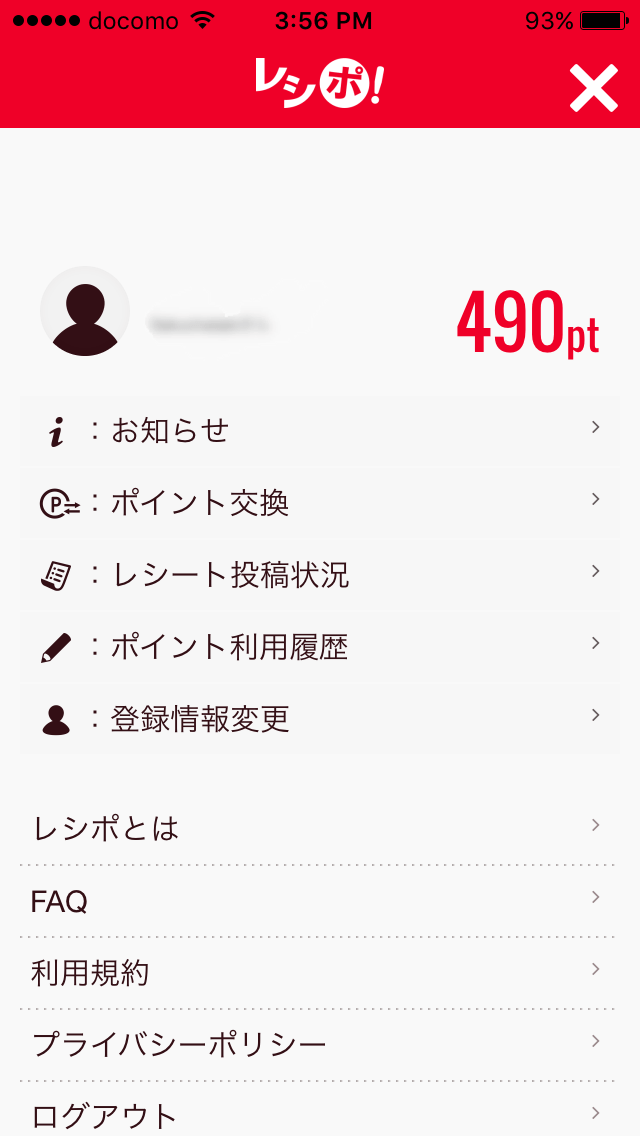View レシート投稿状況 receipt status
The height and width of the screenshot is (1136, 640).
(x=320, y=575)
